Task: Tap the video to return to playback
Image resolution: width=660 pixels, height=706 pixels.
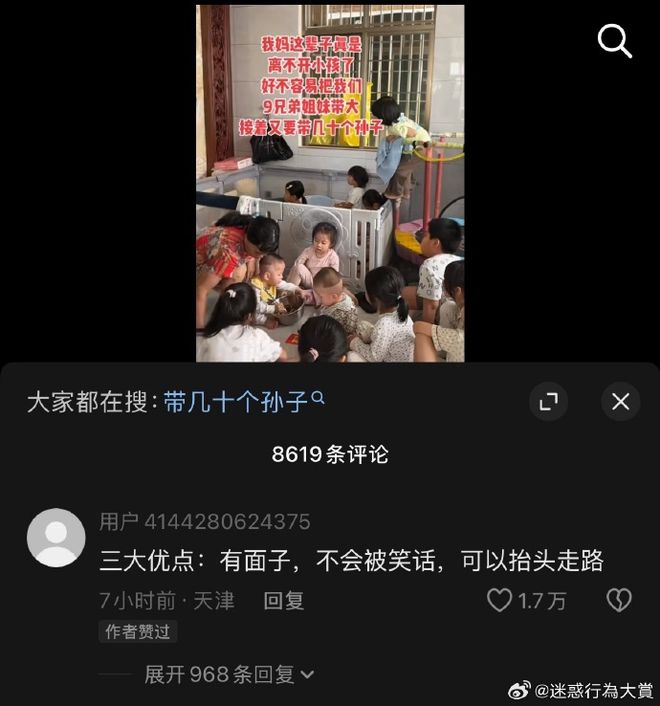Action: (x=330, y=200)
